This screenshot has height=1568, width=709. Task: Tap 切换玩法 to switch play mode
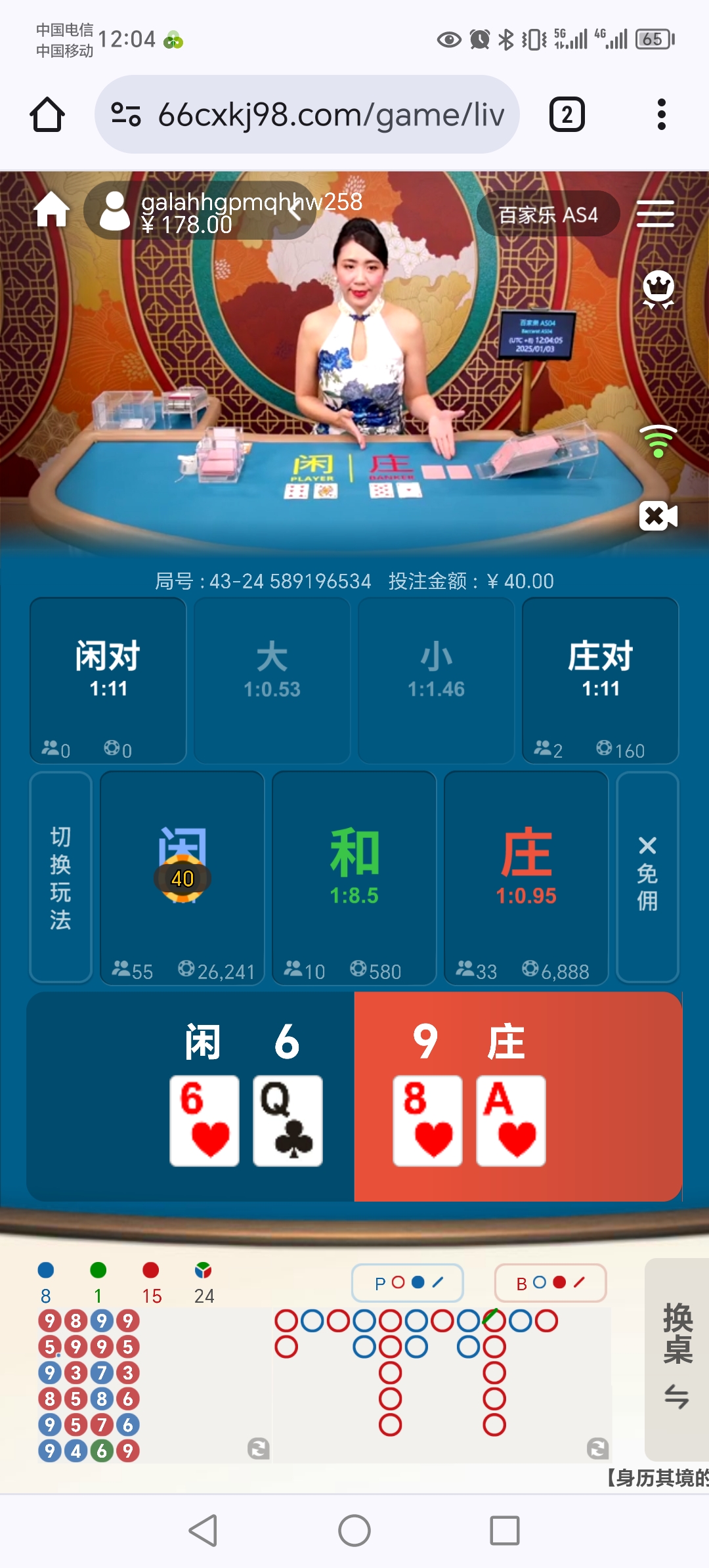pyautogui.click(x=60, y=877)
